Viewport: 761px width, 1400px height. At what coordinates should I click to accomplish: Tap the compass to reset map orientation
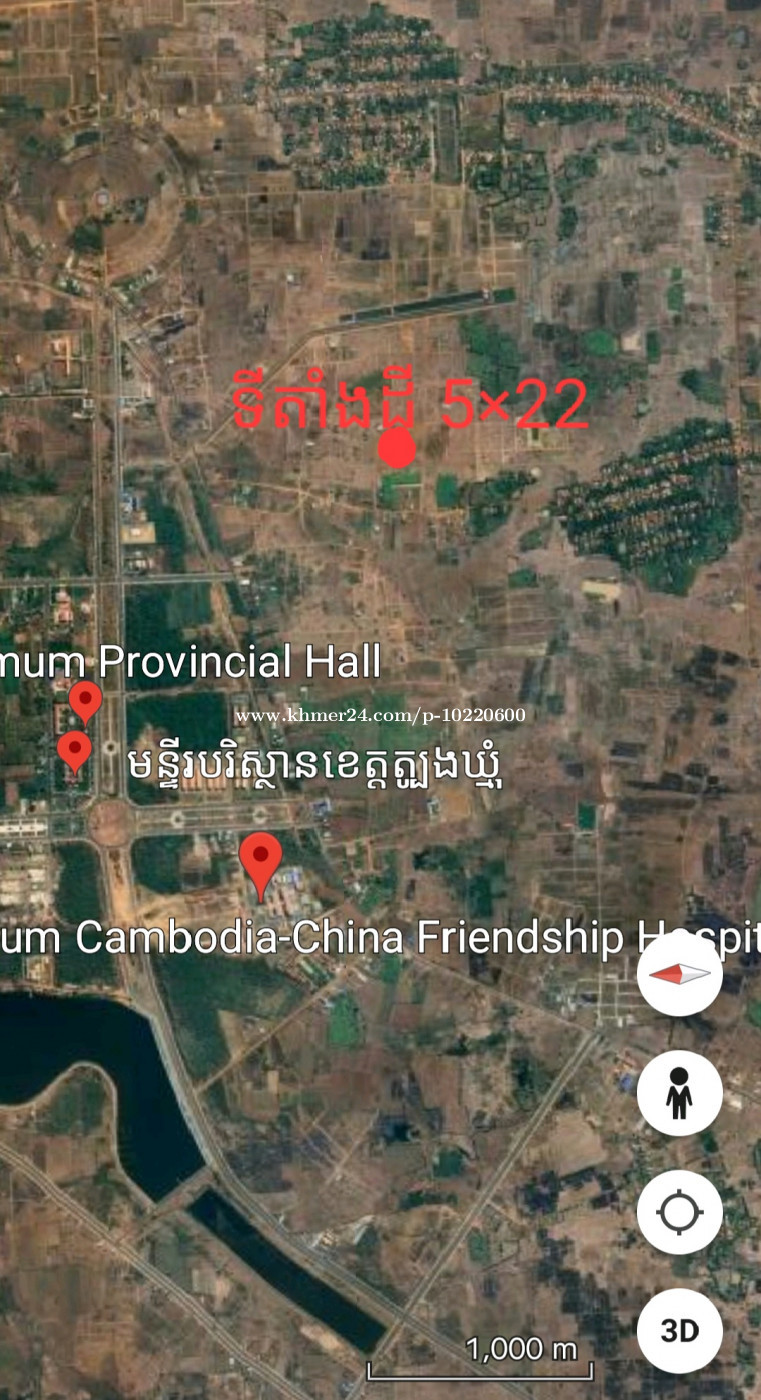(x=680, y=974)
